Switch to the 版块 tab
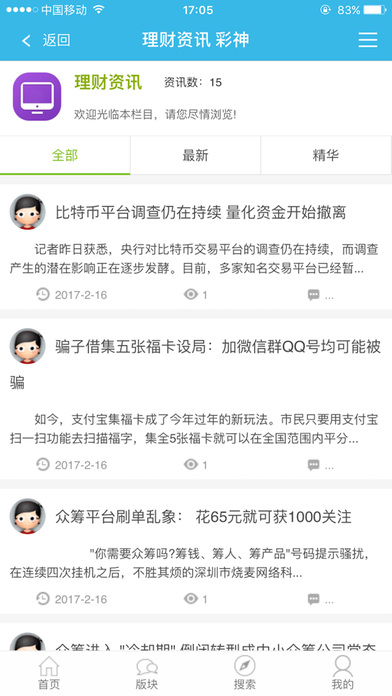Screen dimensions: 392x696 click(147, 673)
